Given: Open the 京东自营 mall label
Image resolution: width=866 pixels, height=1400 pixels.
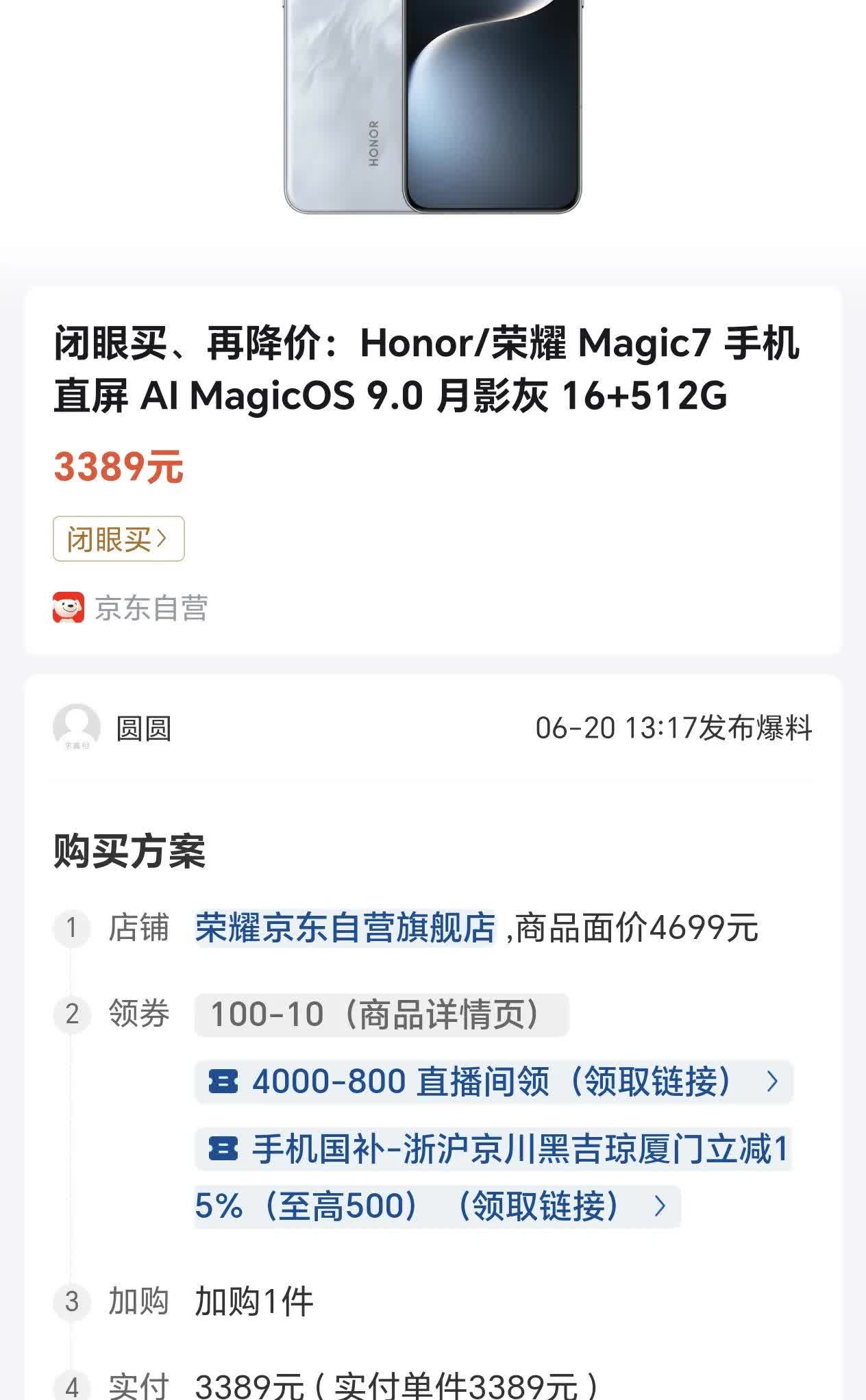Looking at the screenshot, I should coord(130,608).
